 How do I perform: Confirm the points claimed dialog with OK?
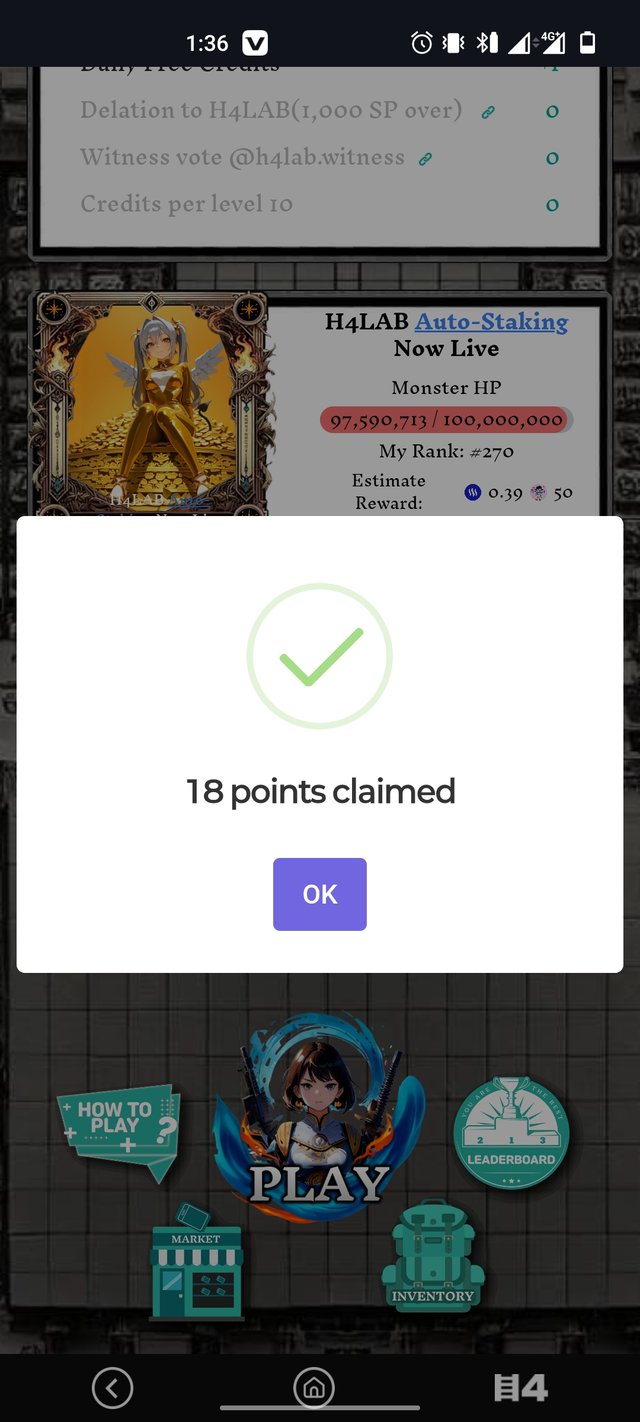tap(319, 894)
